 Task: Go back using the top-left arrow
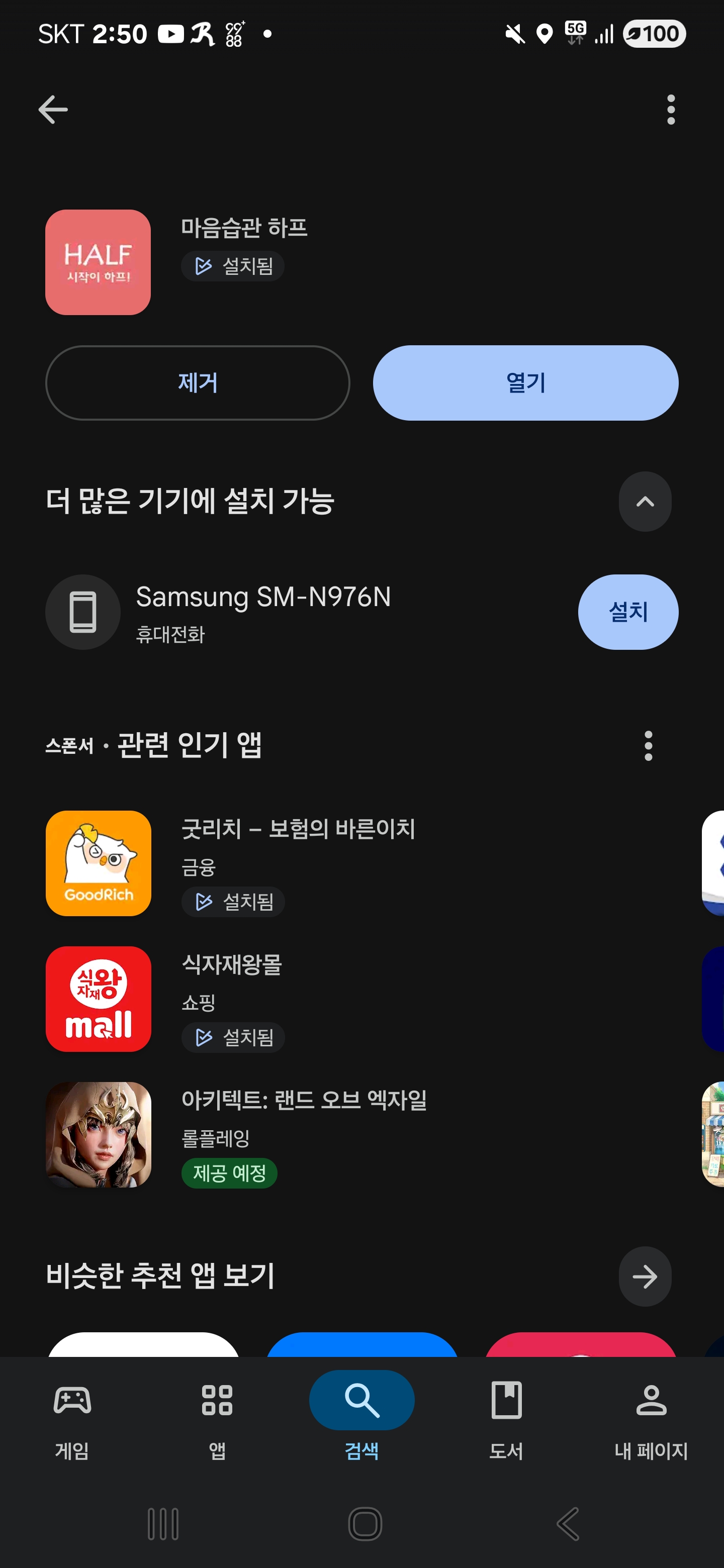coord(53,110)
